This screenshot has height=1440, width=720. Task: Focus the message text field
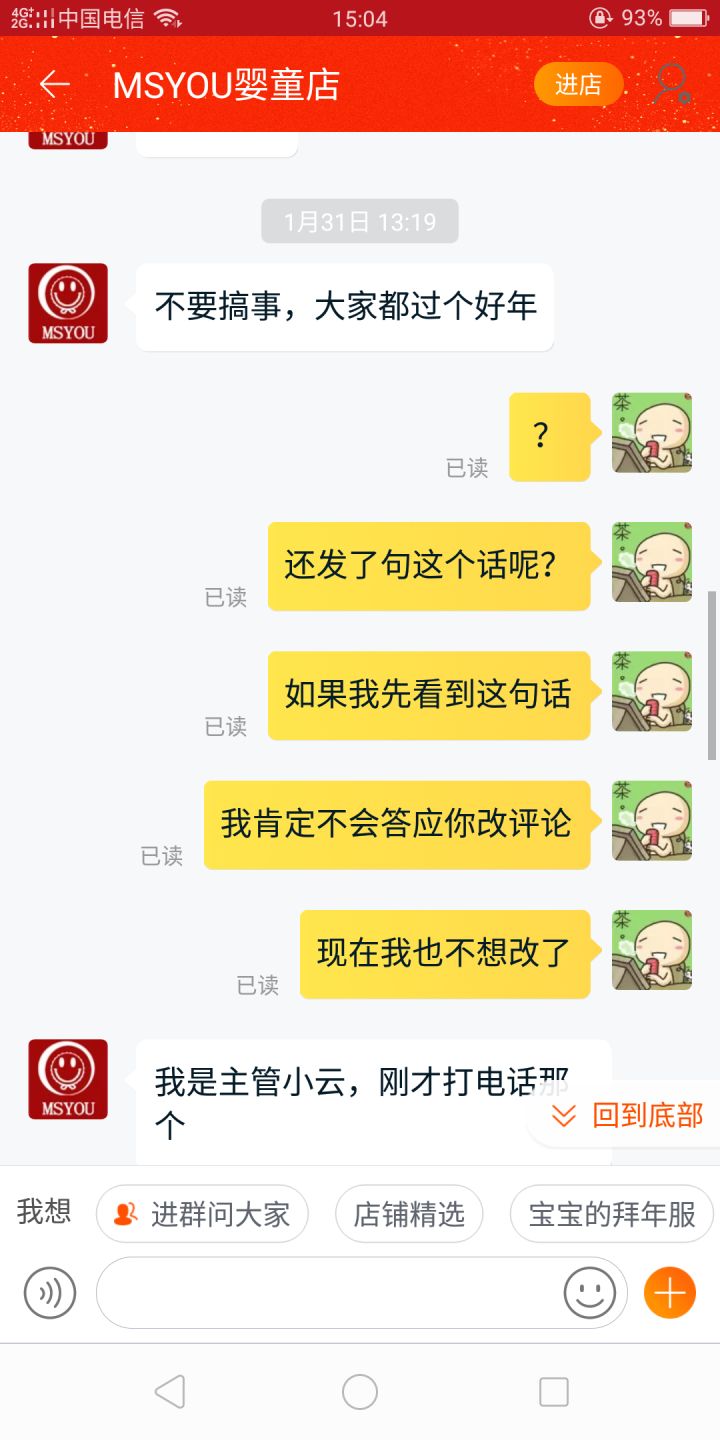(330, 1293)
